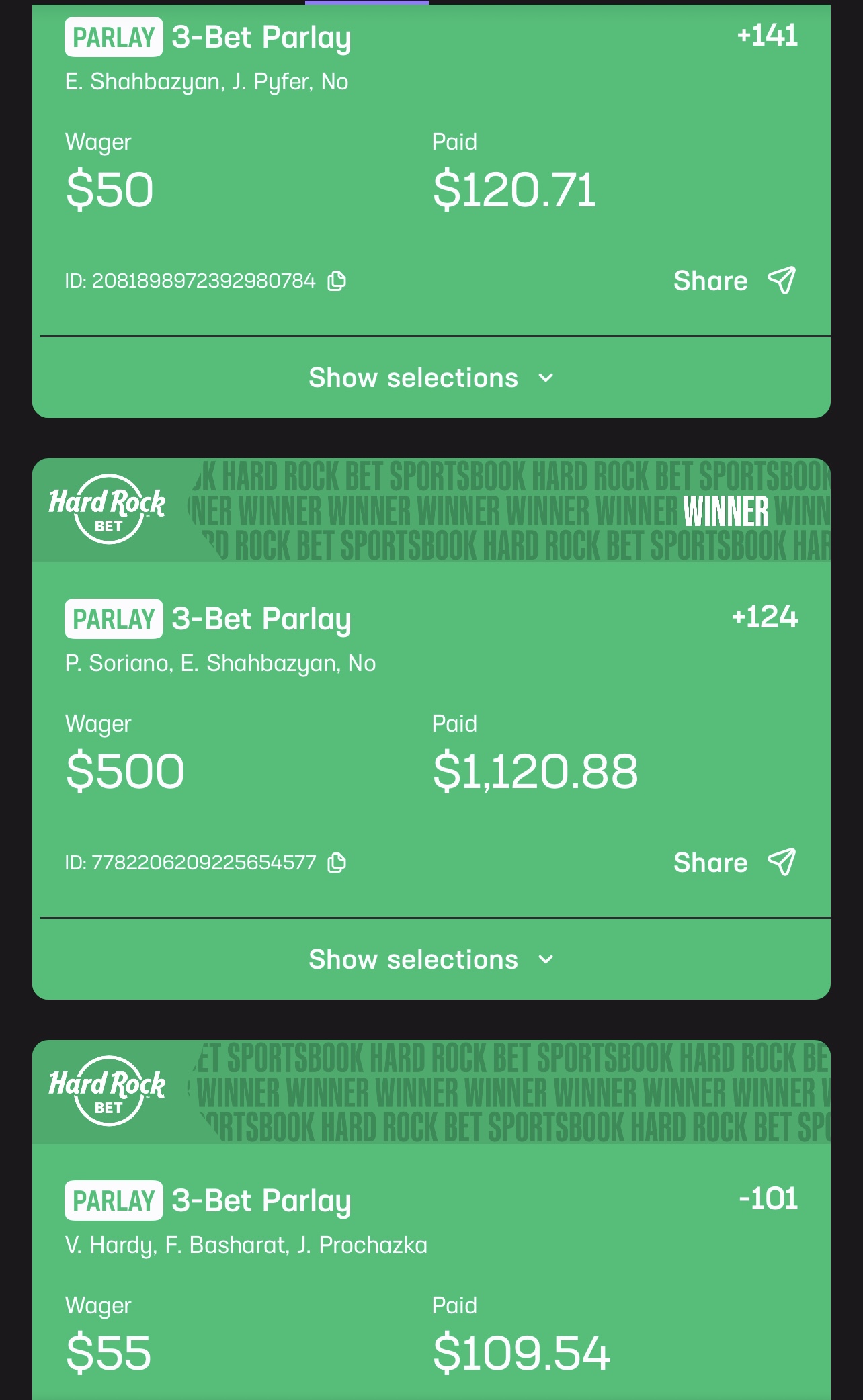Share the $50 wager parlay
This screenshot has height=1400, width=863.
[734, 281]
